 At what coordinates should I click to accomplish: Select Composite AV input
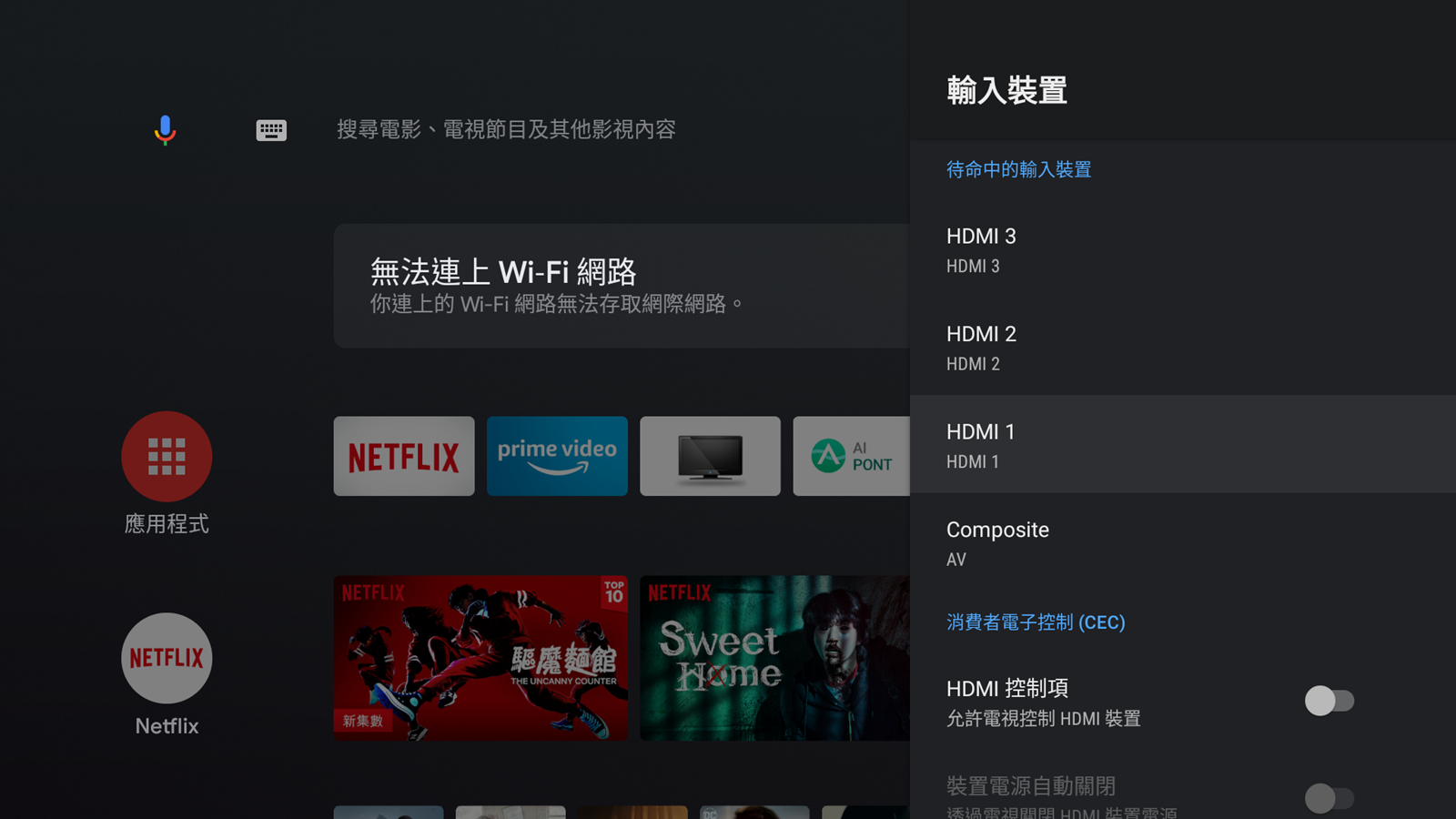pos(1183,542)
